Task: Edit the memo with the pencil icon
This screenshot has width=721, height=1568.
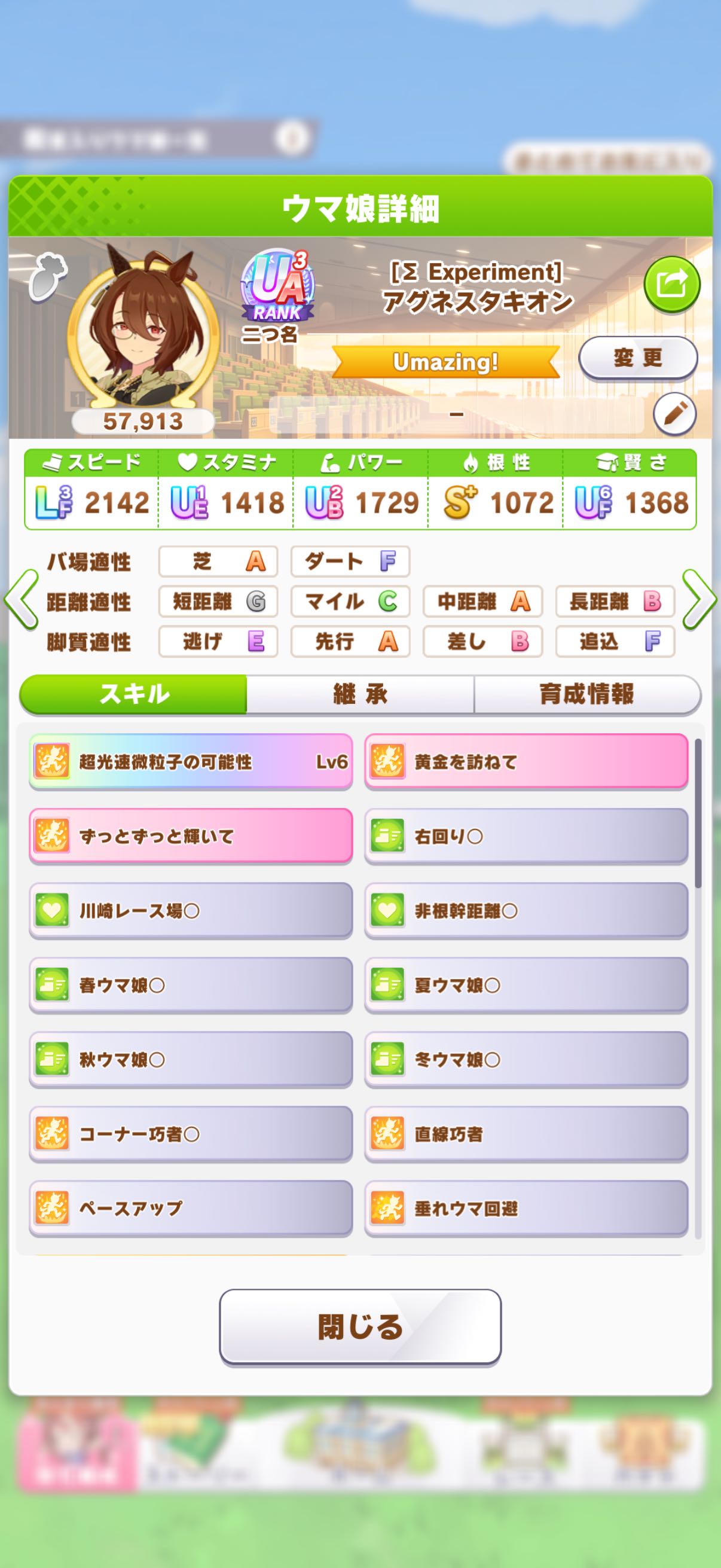Action: pos(674,414)
